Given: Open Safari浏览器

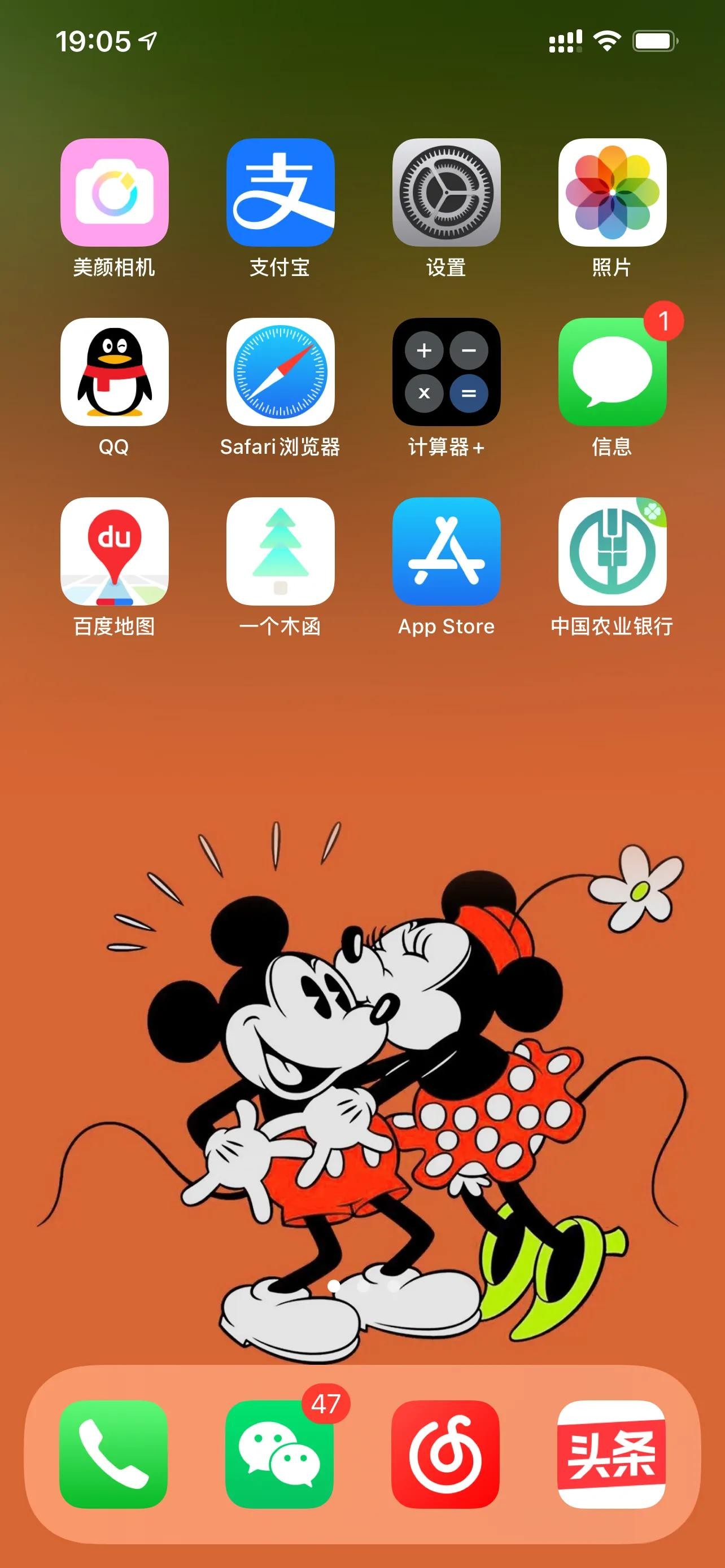Looking at the screenshot, I should 280,371.
